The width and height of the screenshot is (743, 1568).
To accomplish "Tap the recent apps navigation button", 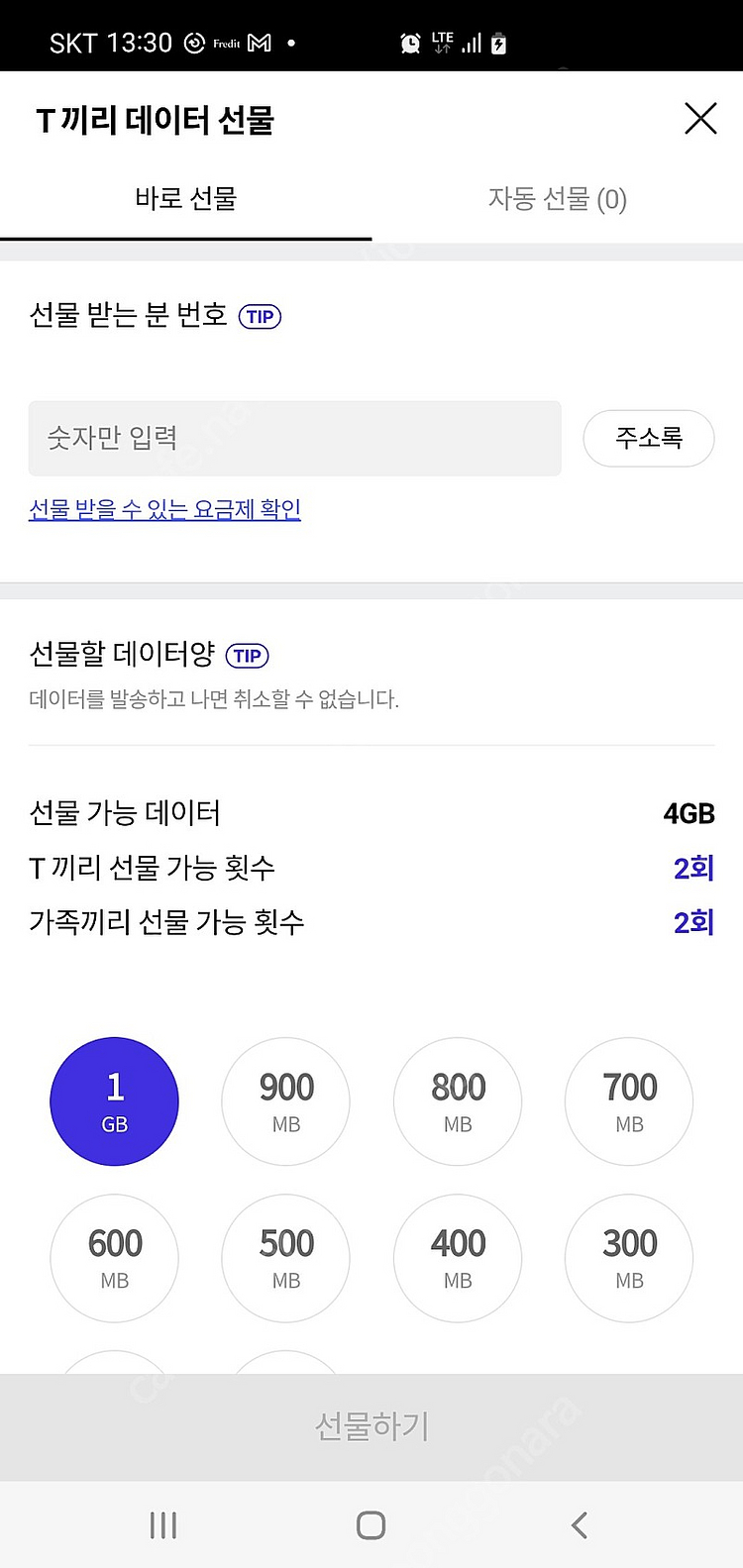I will pyautogui.click(x=162, y=1524).
